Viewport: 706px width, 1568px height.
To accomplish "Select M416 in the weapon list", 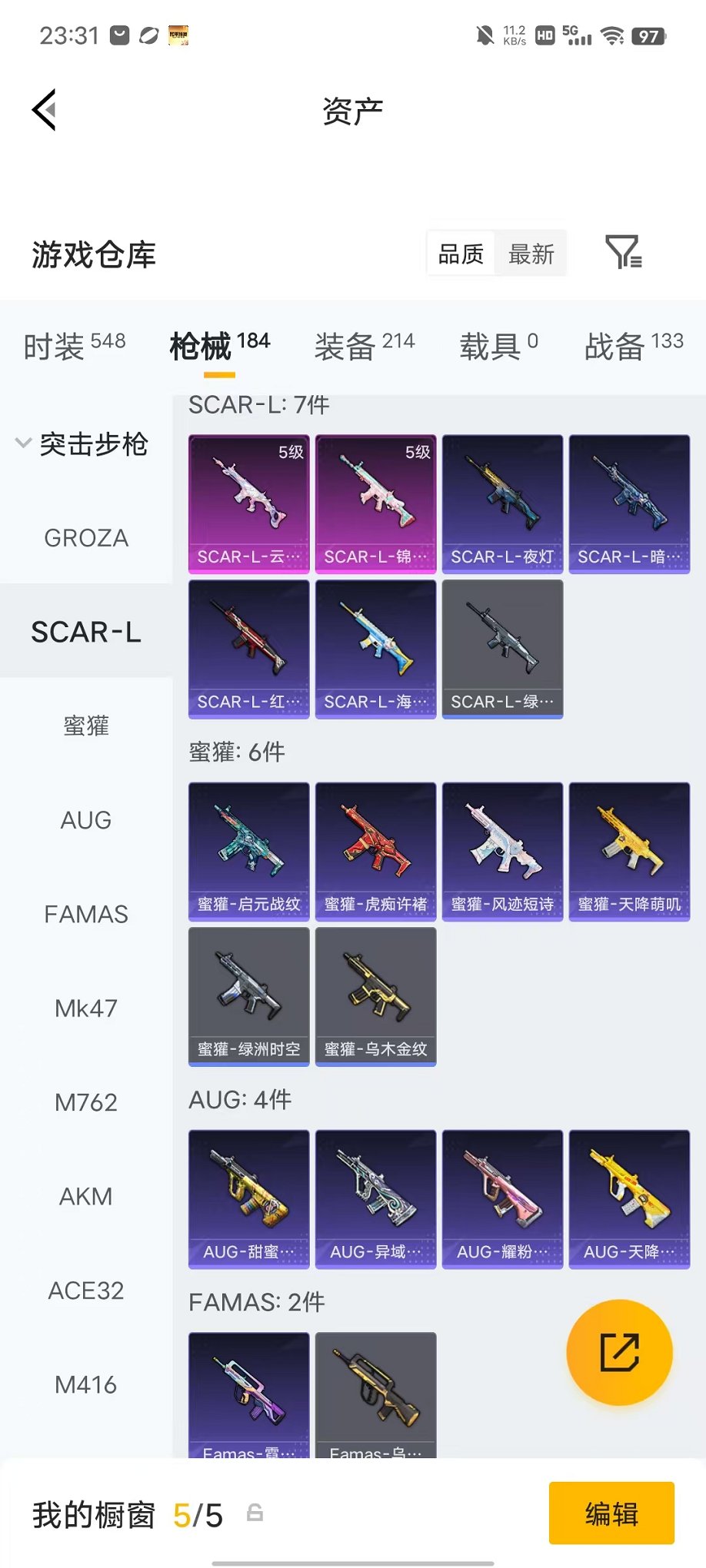I will pyautogui.click(x=86, y=1384).
